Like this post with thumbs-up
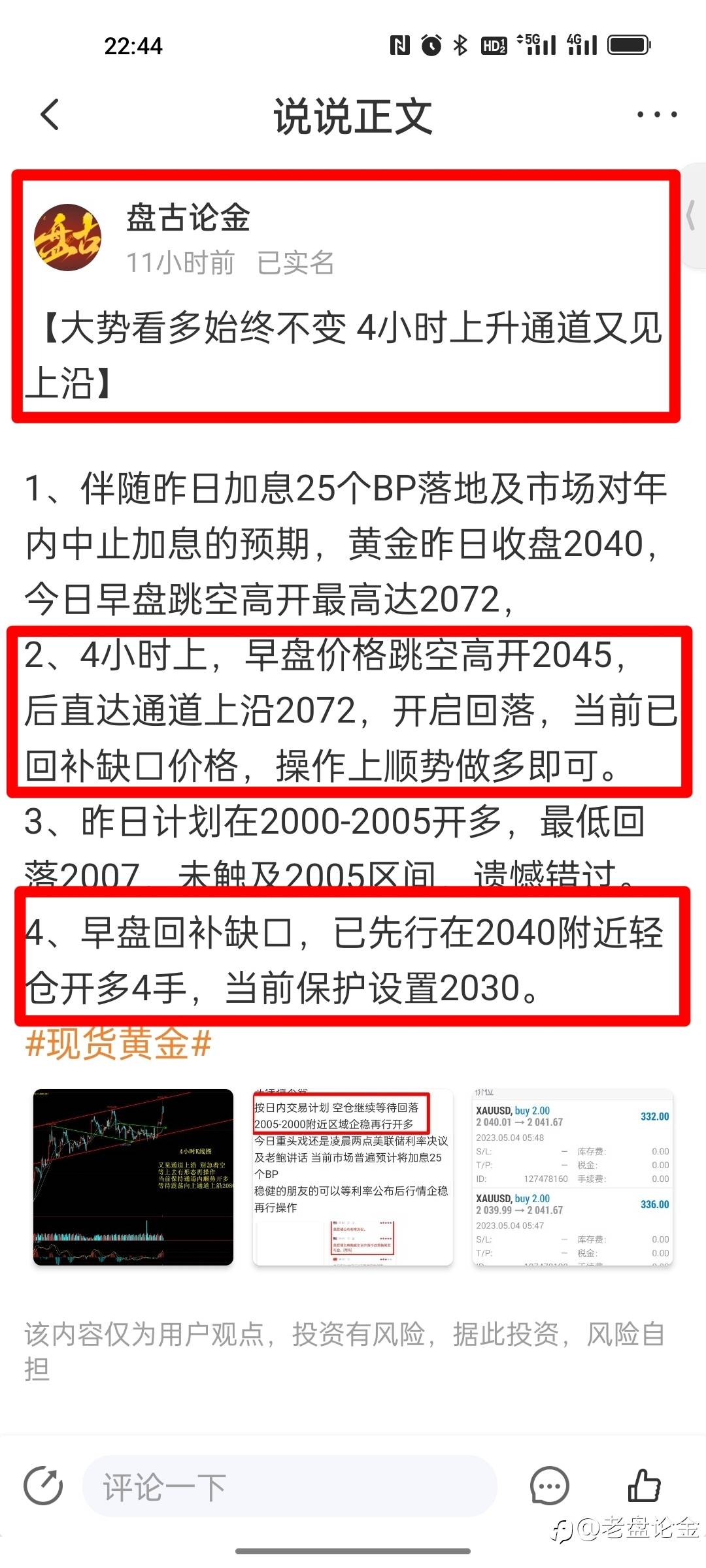 644,1486
